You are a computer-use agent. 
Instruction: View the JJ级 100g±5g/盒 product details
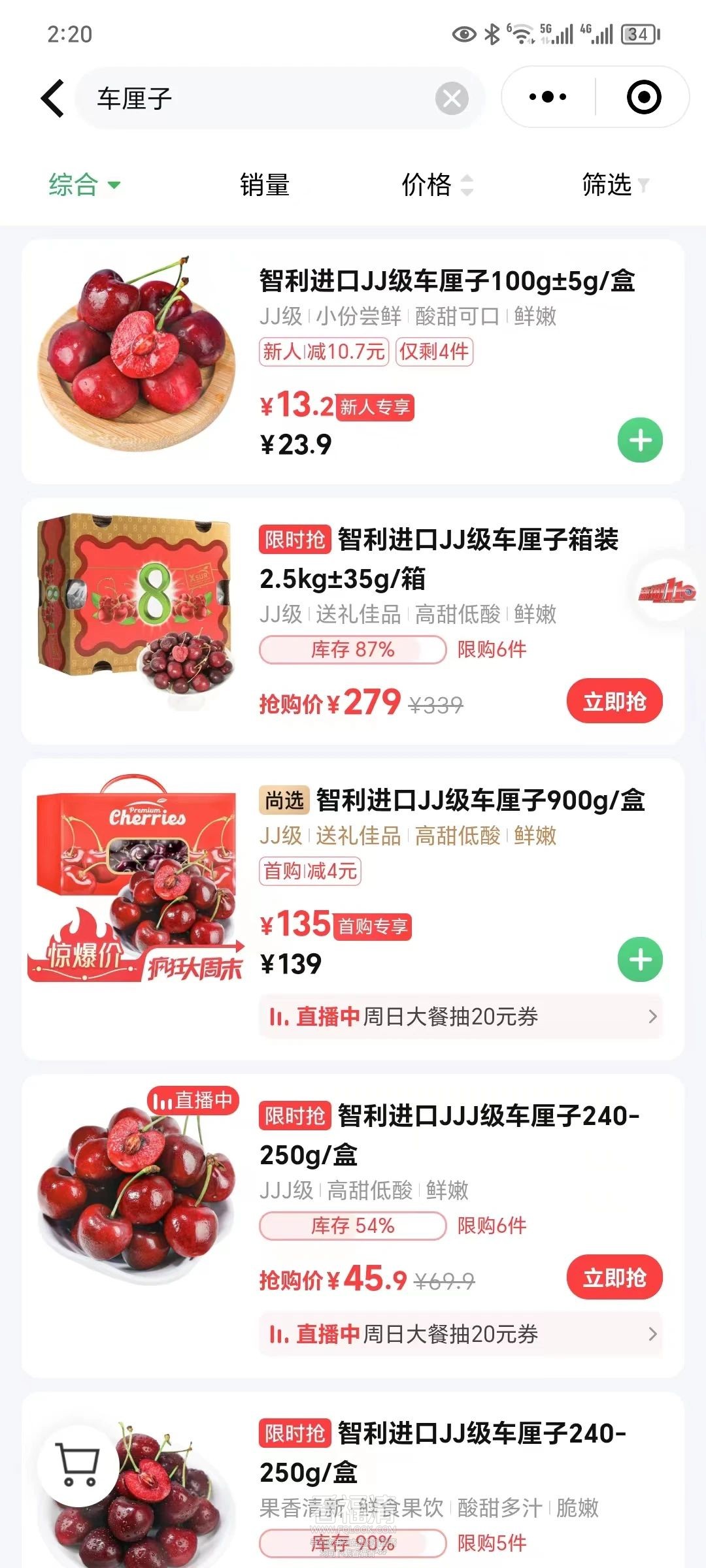coord(446,282)
